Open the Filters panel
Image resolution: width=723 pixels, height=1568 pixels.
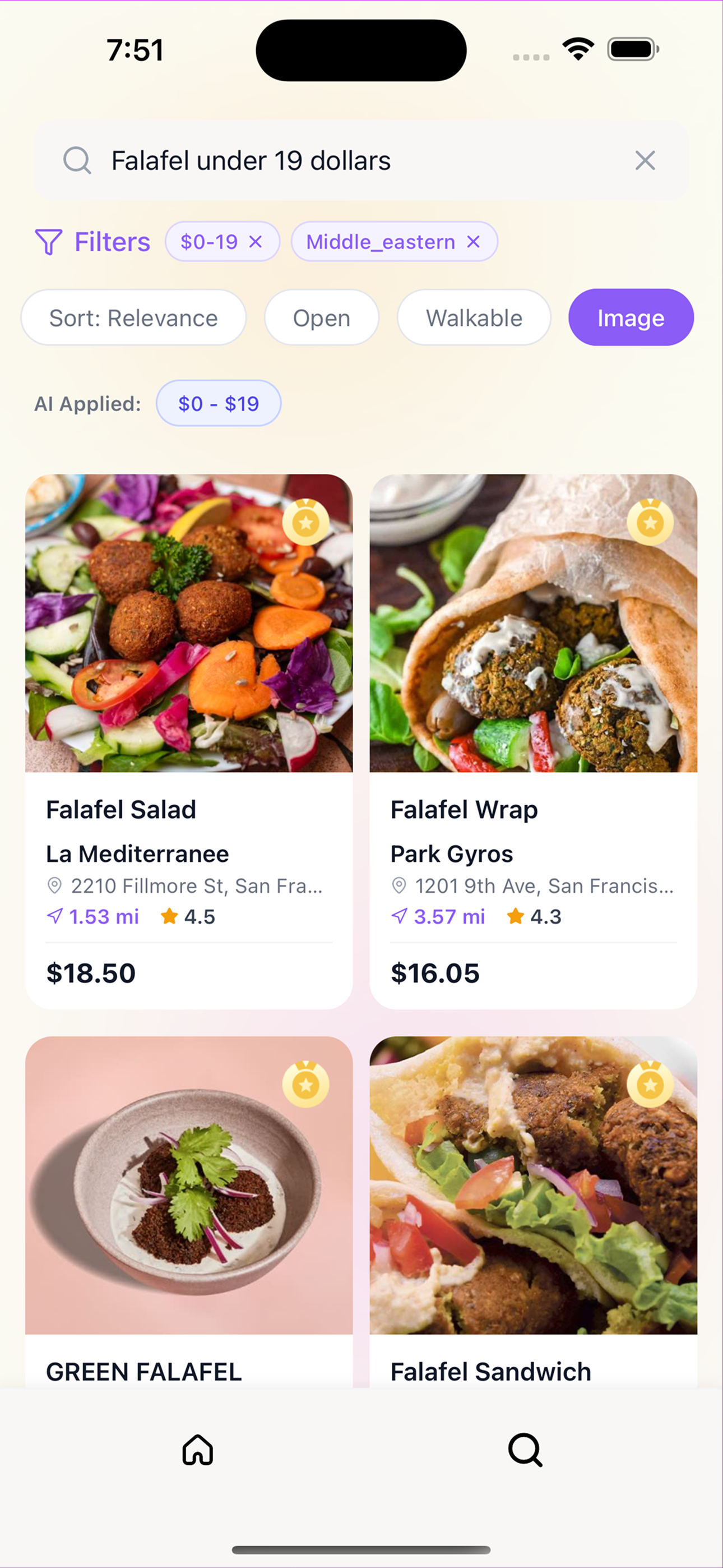tap(92, 242)
